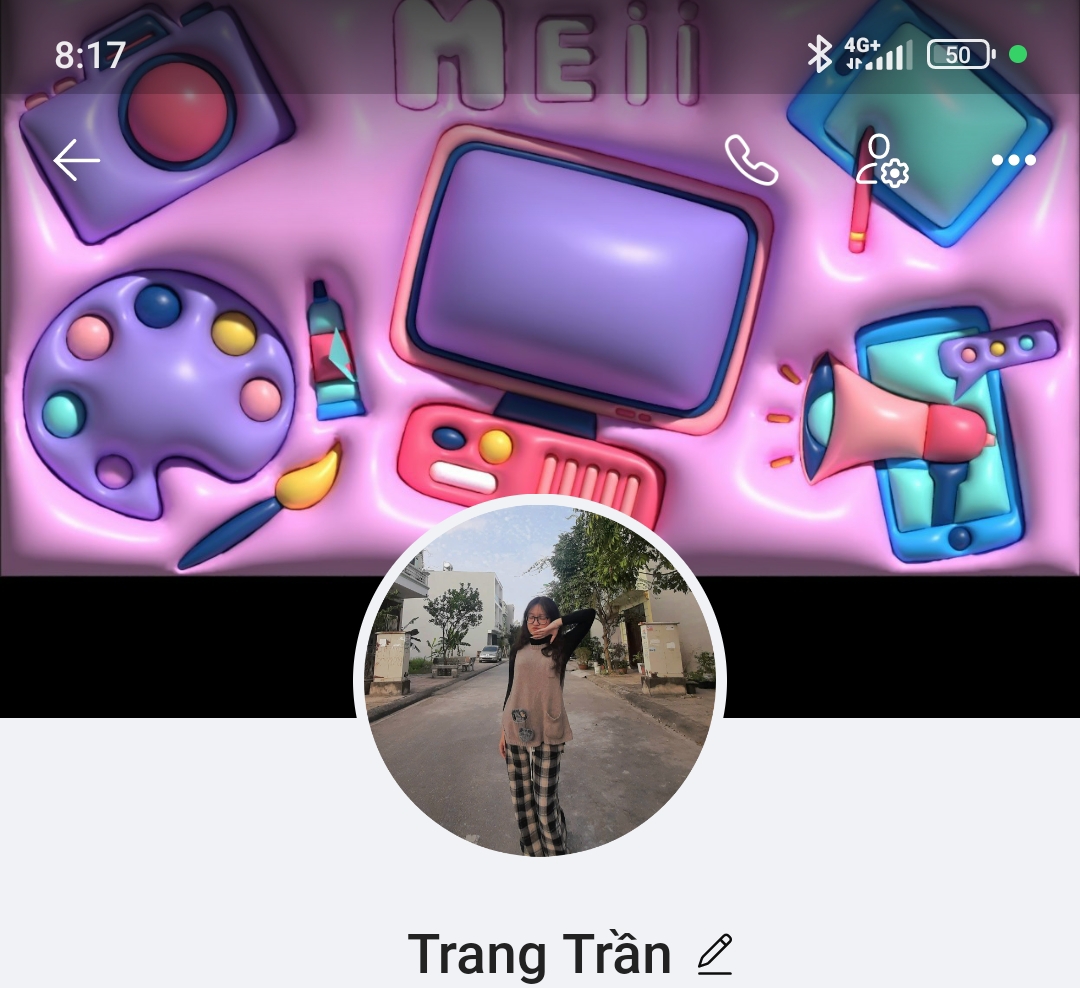Open the three-dot overflow menu
Image resolution: width=1080 pixels, height=988 pixels.
click(x=1013, y=160)
